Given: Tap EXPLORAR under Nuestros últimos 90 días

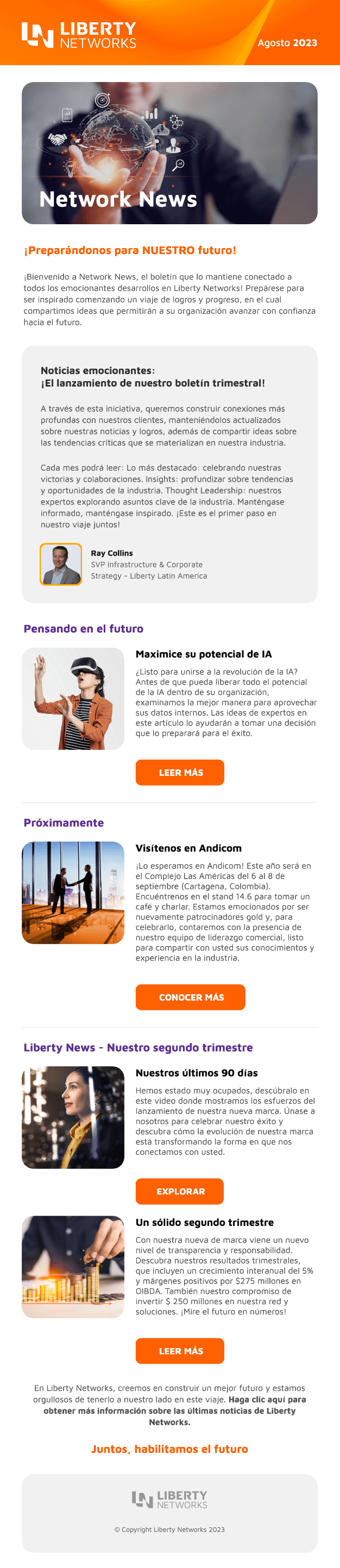Looking at the screenshot, I should click(180, 1191).
